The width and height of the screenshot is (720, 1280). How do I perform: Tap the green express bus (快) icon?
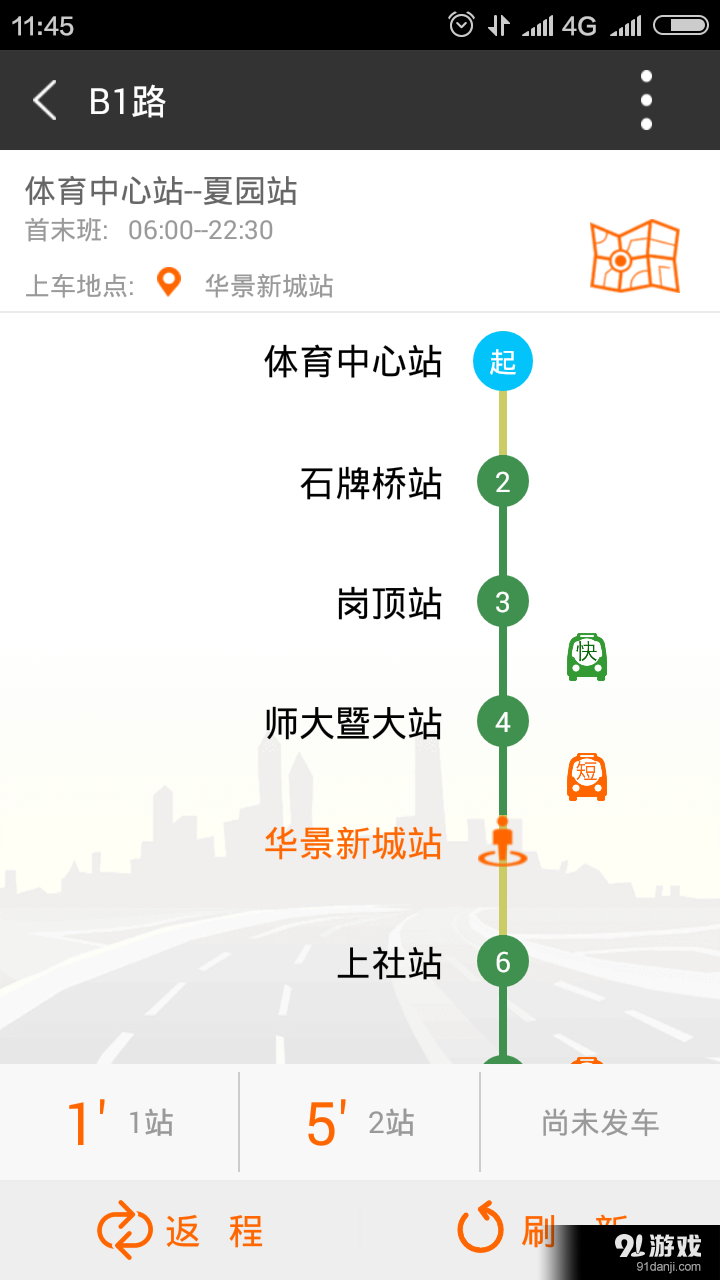586,657
